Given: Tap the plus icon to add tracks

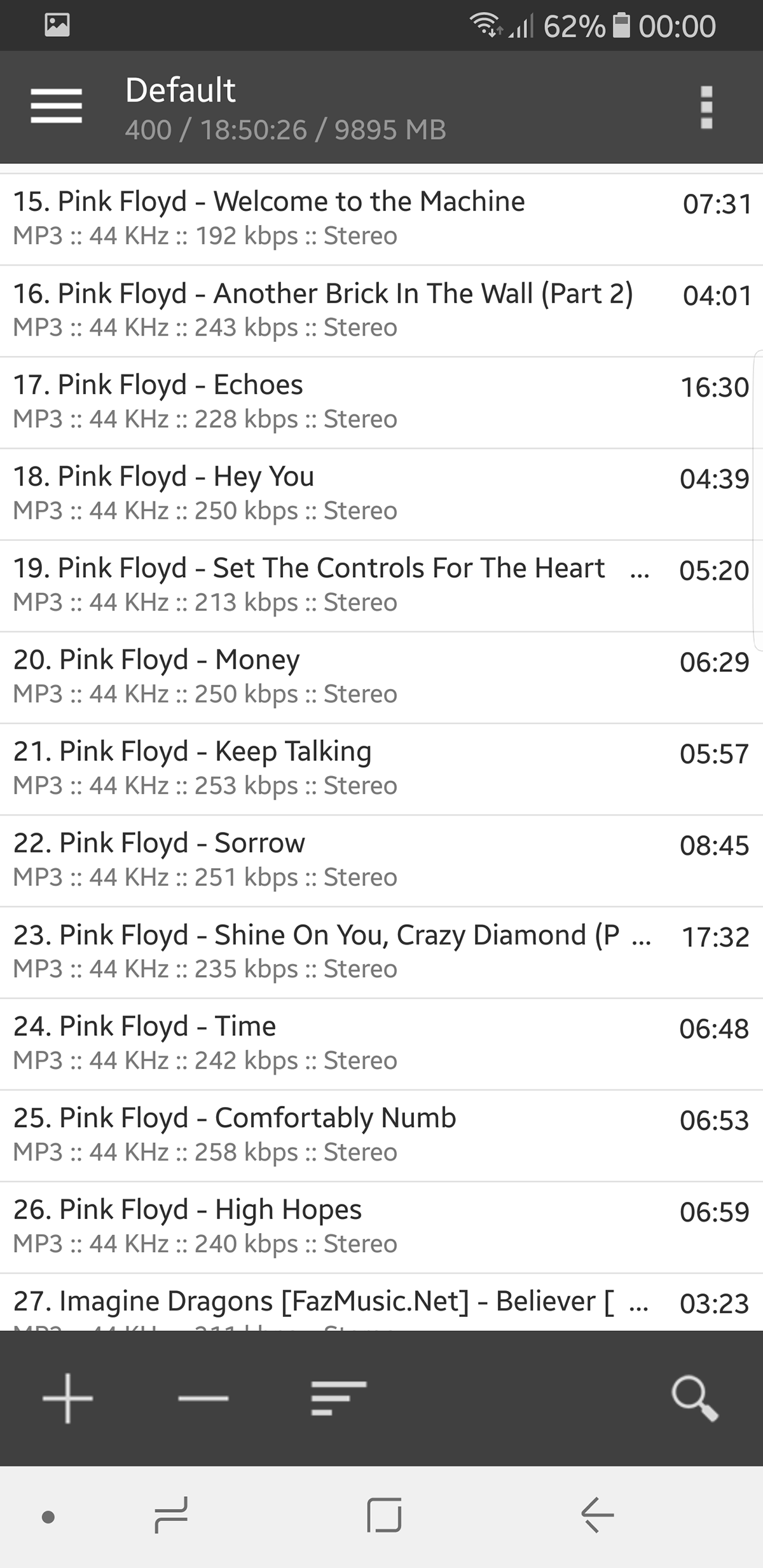Looking at the screenshot, I should pos(67,1398).
